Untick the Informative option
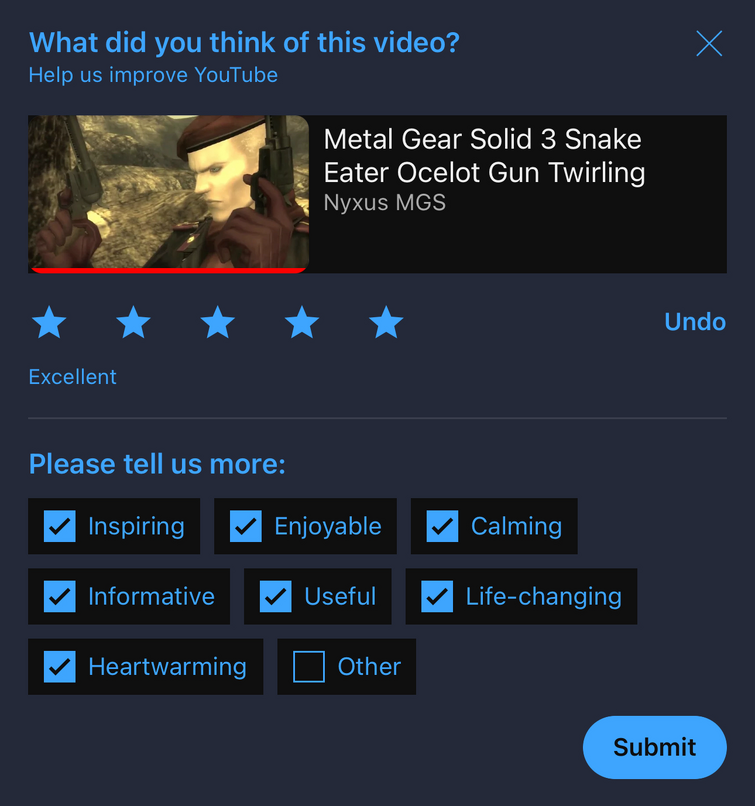Screen dimensions: 755x806 [x=60, y=596]
